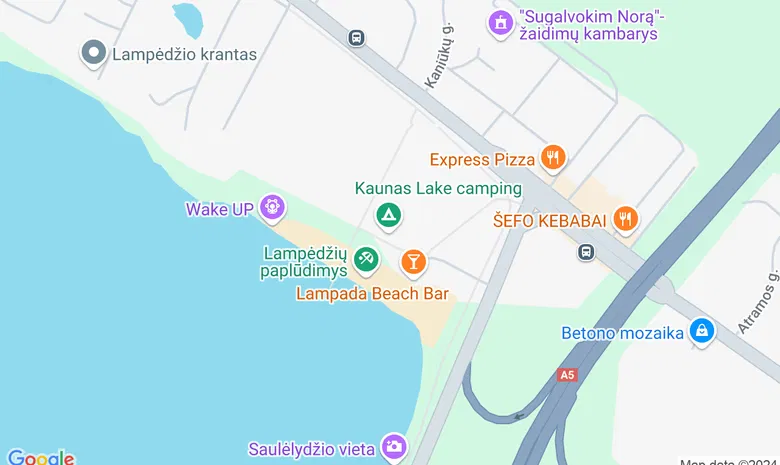The height and width of the screenshot is (465, 780).
Task: Open the Saulėlydžio vieta photo spot marker
Action: [394, 446]
